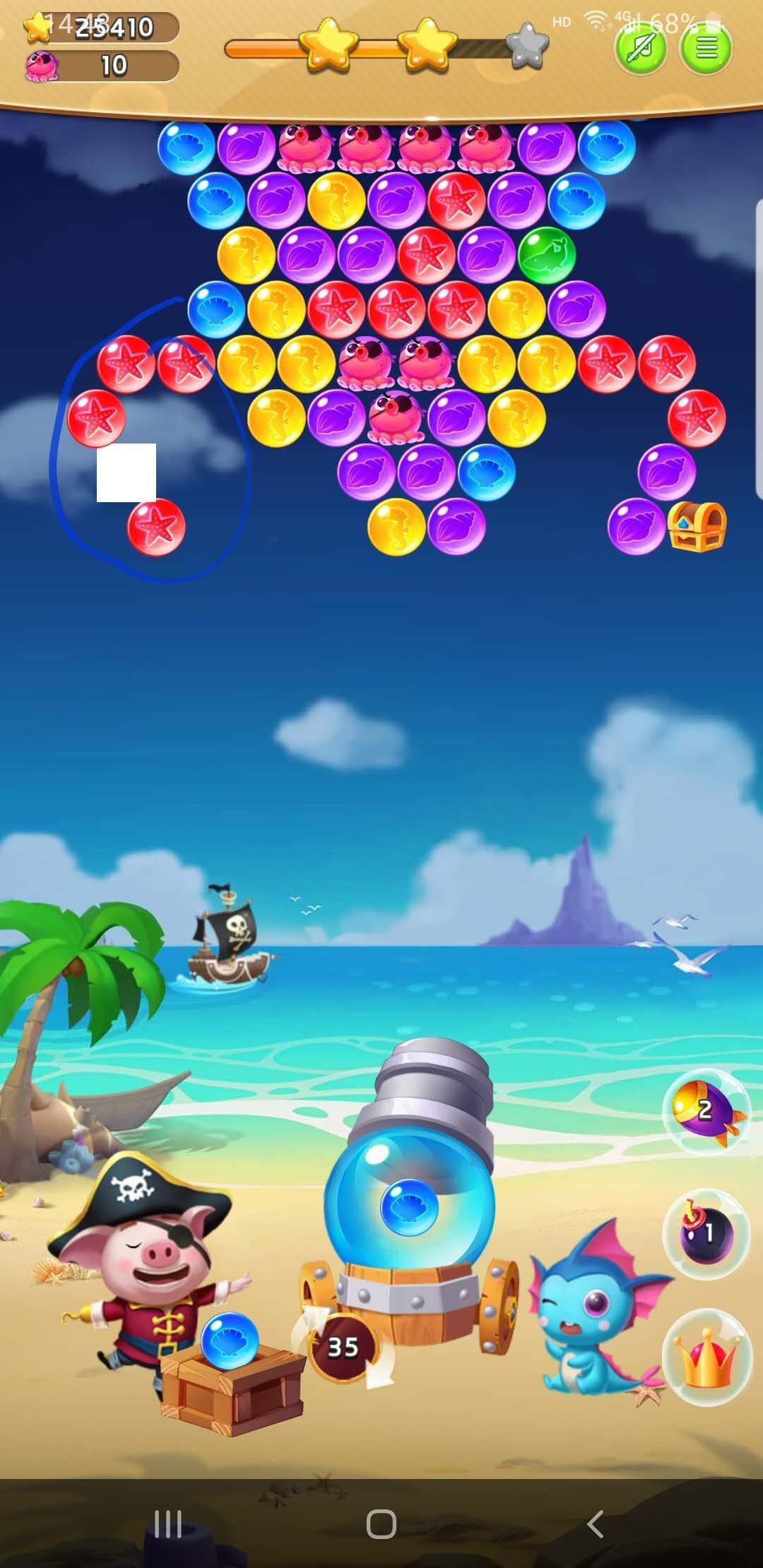763x1568 pixels.
Task: Select the crown booster bubble
Action: 706,1355
